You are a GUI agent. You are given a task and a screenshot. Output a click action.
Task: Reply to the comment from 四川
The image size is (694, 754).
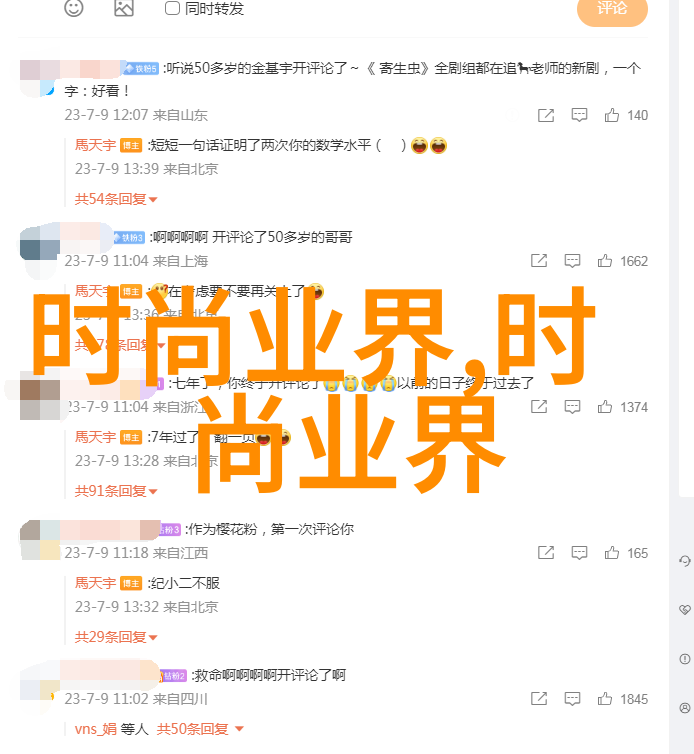pos(572,699)
